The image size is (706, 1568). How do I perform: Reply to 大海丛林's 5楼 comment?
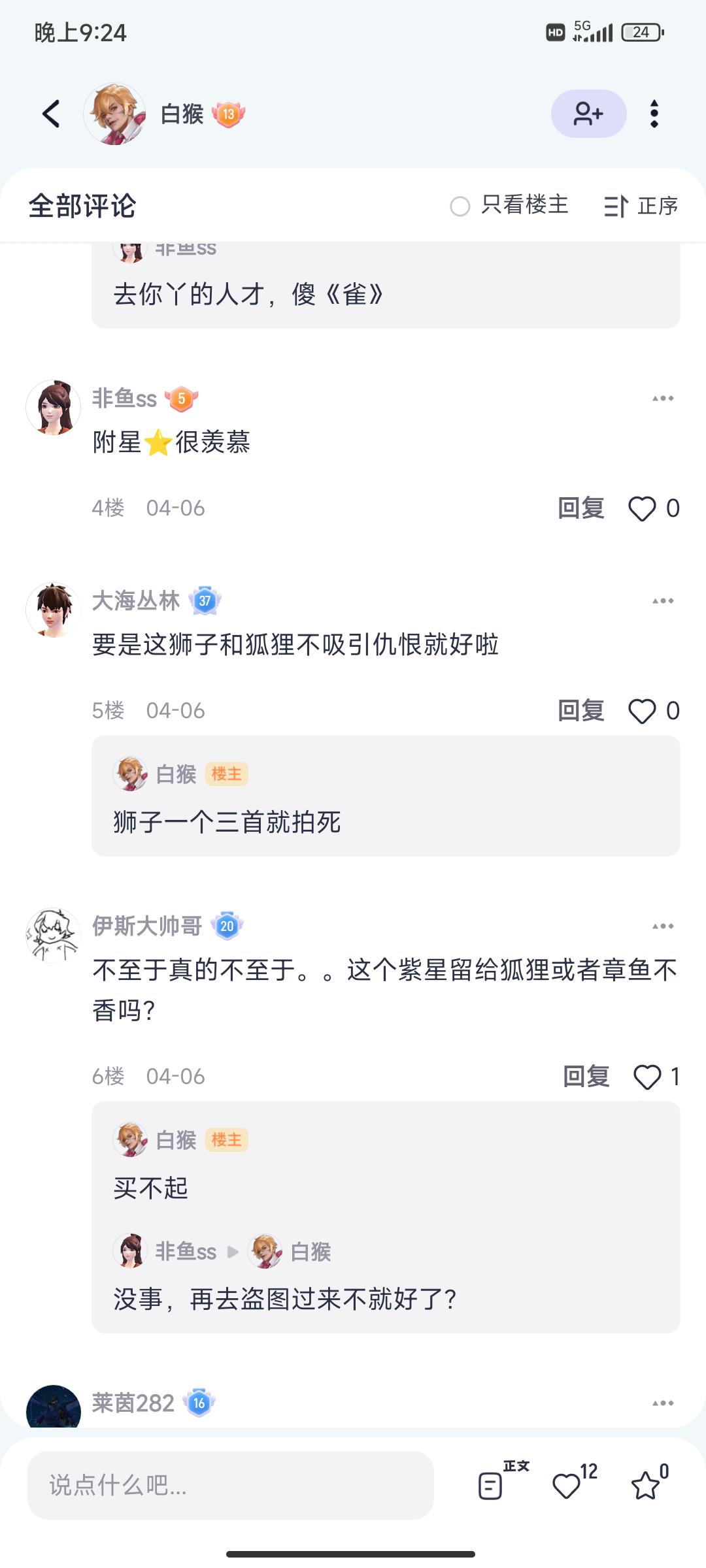click(580, 711)
